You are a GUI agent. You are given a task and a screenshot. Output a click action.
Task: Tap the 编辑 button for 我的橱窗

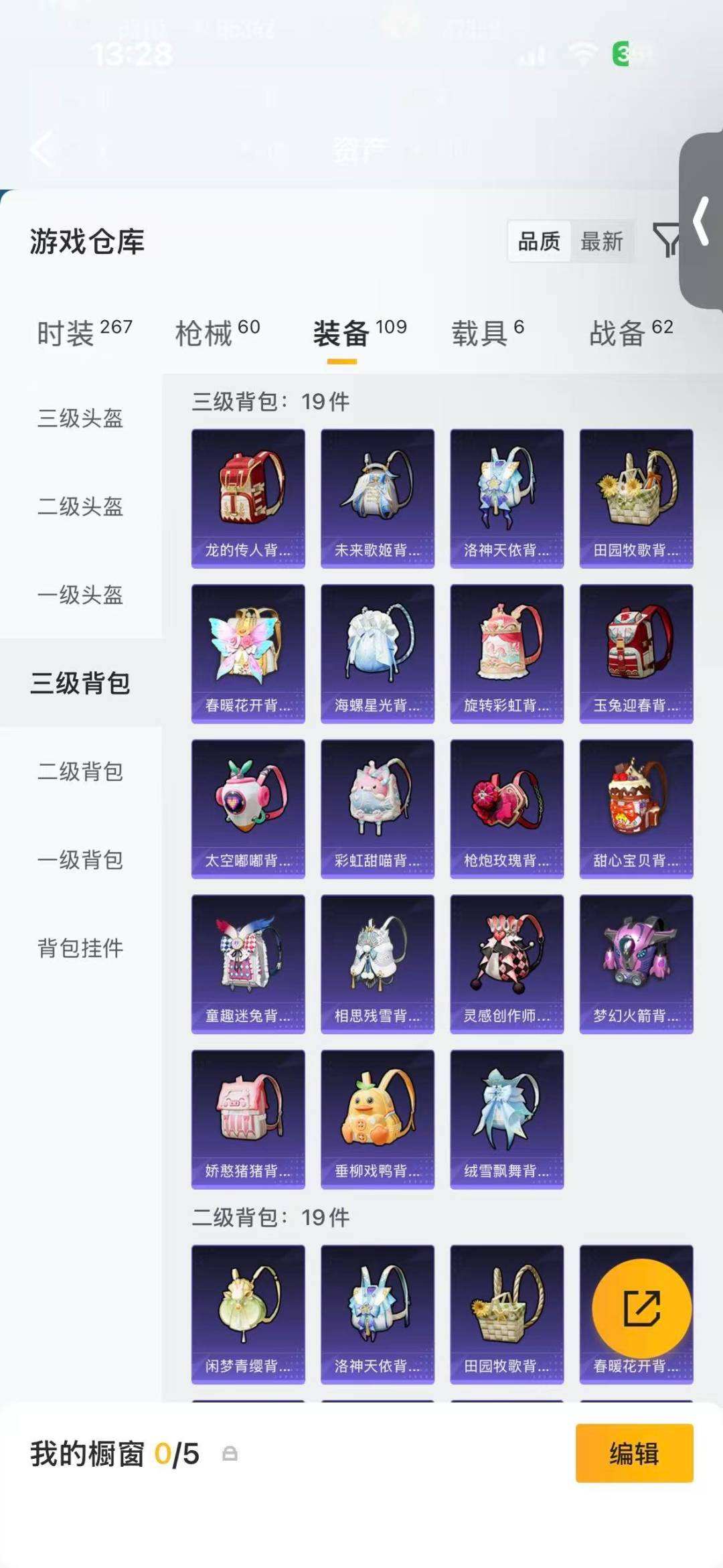[634, 1453]
